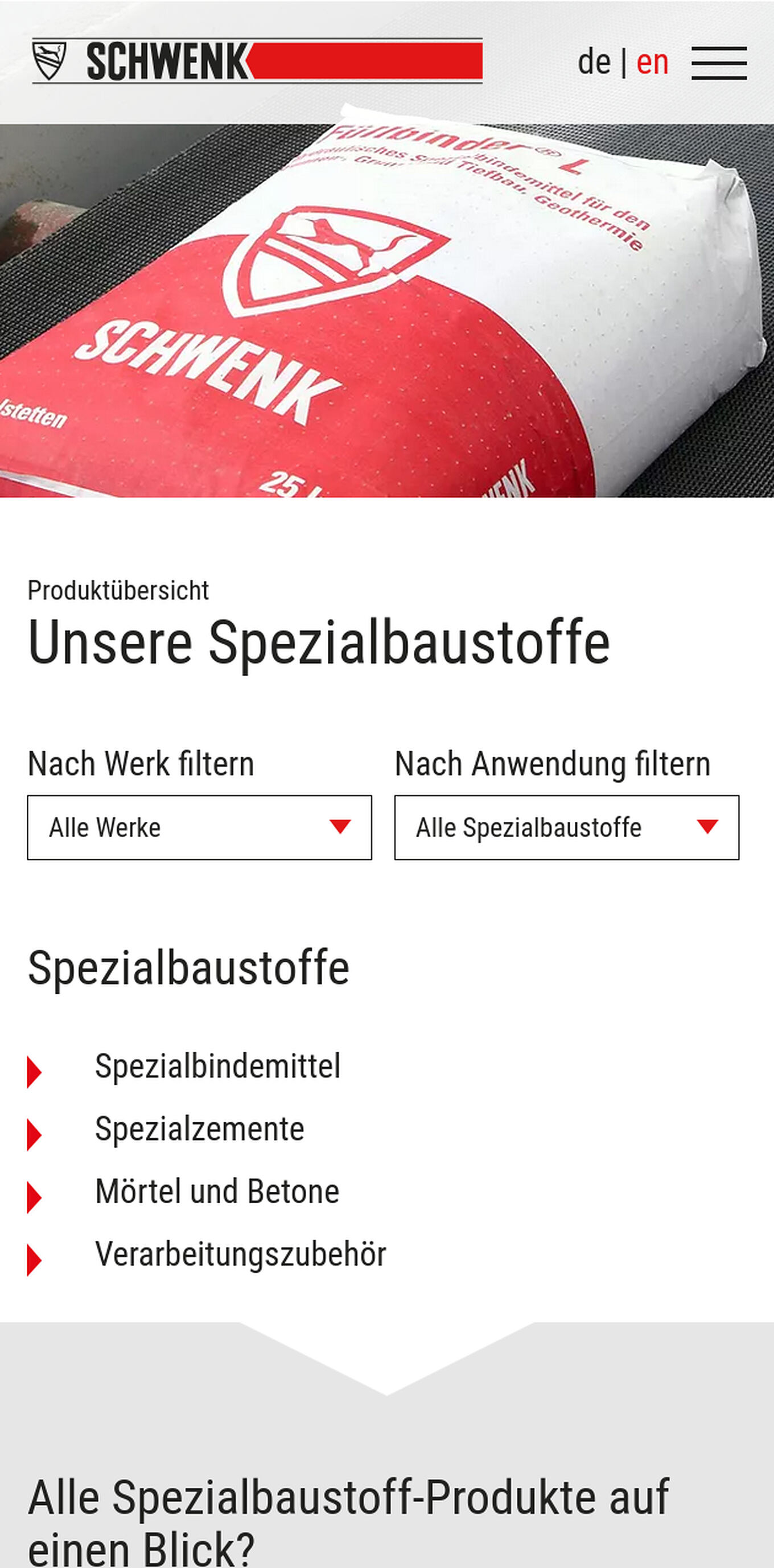774x1568 pixels.
Task: Open the Spezialbindemittel link
Action: [217, 1067]
